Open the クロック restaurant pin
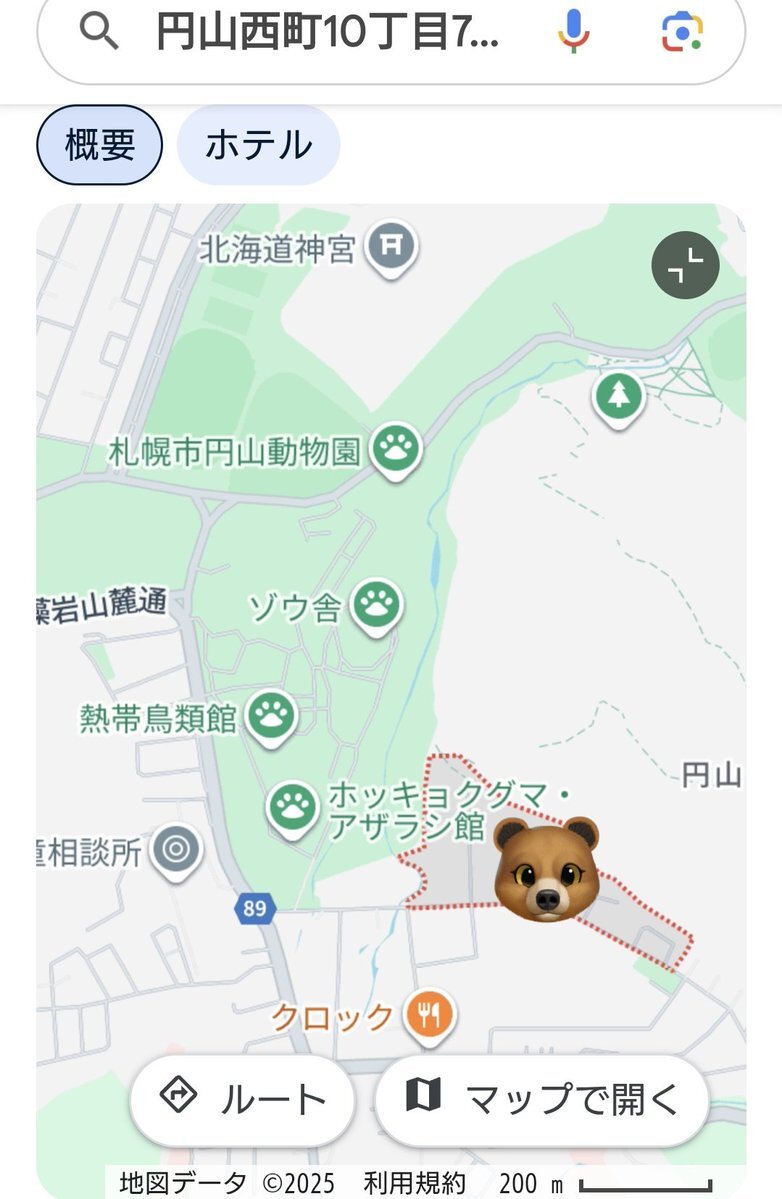 429,1016
